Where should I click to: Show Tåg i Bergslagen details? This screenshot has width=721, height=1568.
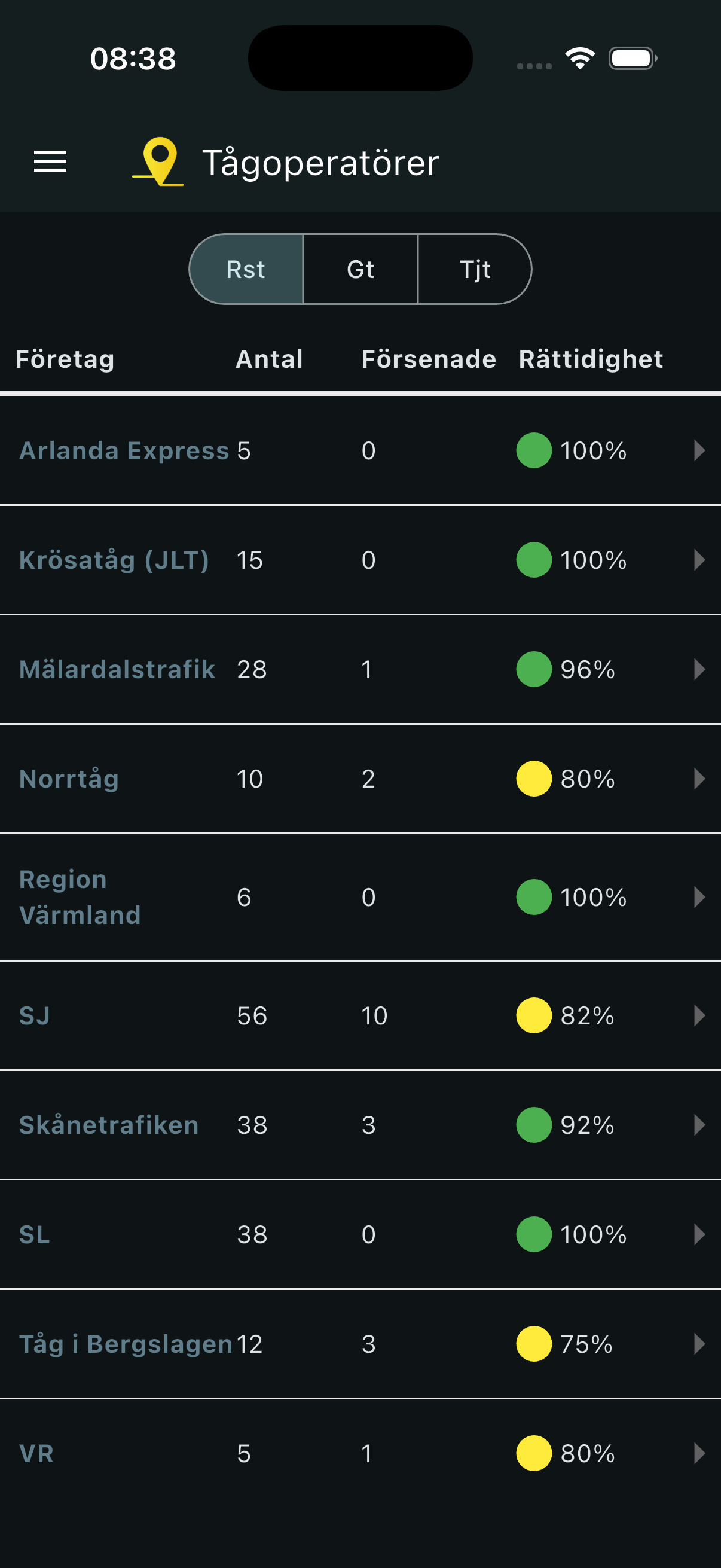360,1343
